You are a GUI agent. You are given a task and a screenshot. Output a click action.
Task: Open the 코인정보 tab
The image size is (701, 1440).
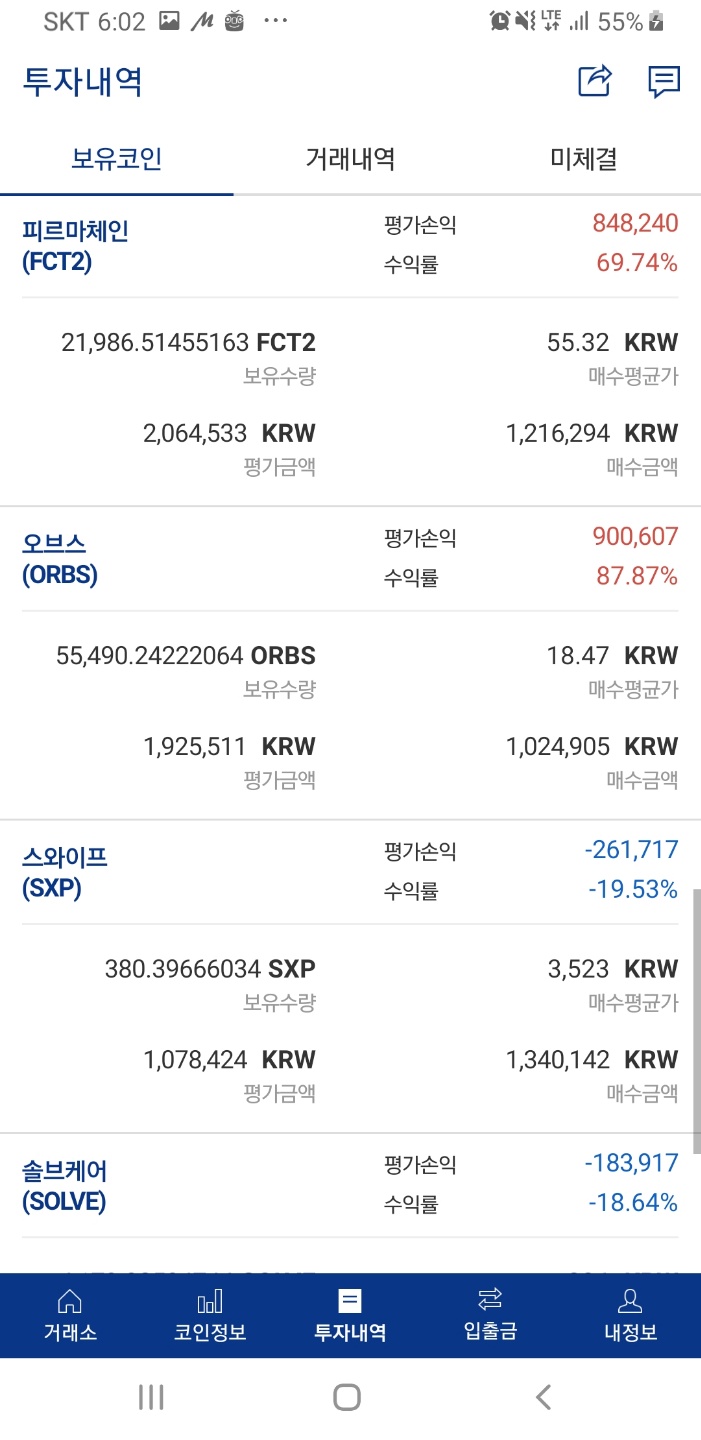(210, 1315)
